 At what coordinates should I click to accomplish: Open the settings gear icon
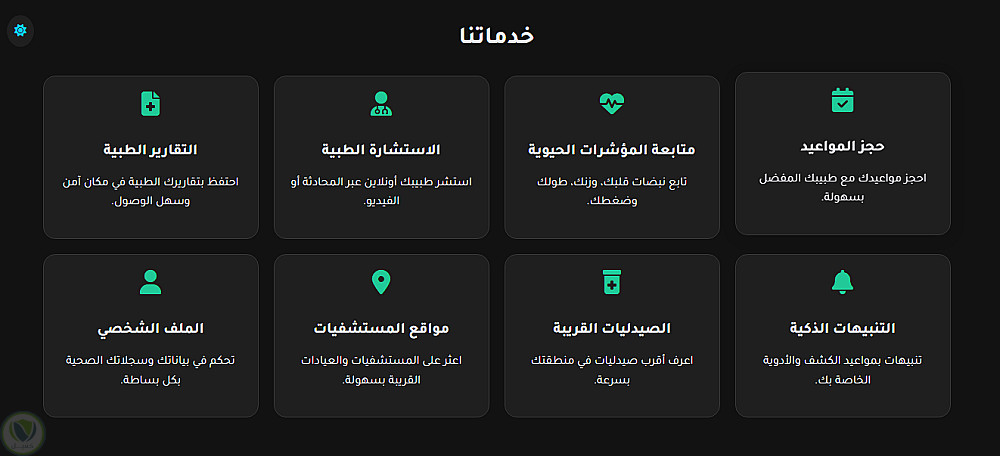[x=20, y=31]
